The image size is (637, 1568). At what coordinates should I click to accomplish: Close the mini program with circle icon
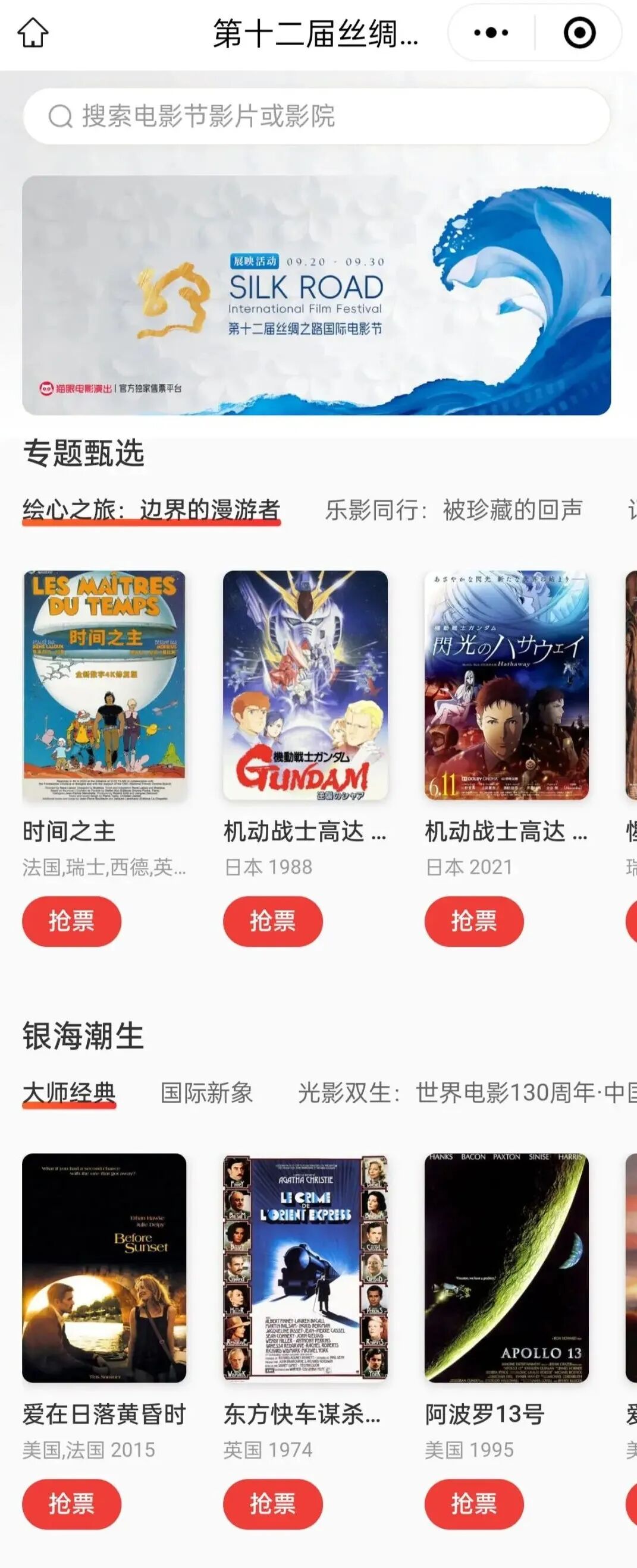pyautogui.click(x=579, y=33)
